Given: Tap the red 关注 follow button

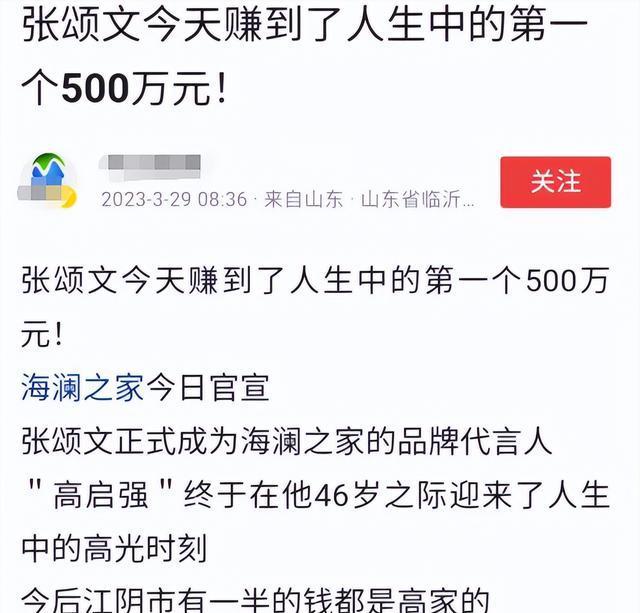Looking at the screenshot, I should [x=555, y=182].
